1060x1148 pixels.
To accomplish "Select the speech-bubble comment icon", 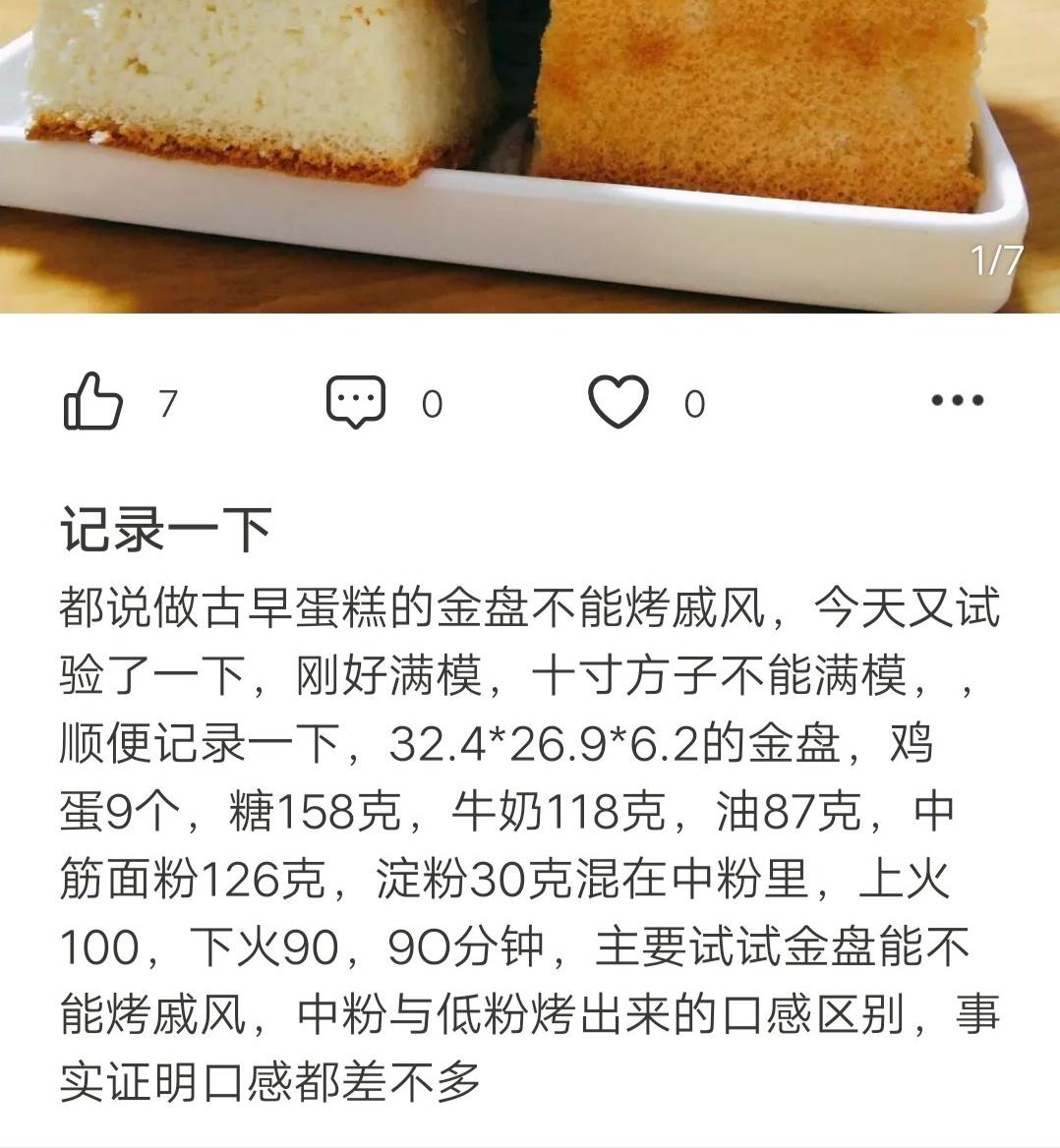I will click(x=357, y=400).
